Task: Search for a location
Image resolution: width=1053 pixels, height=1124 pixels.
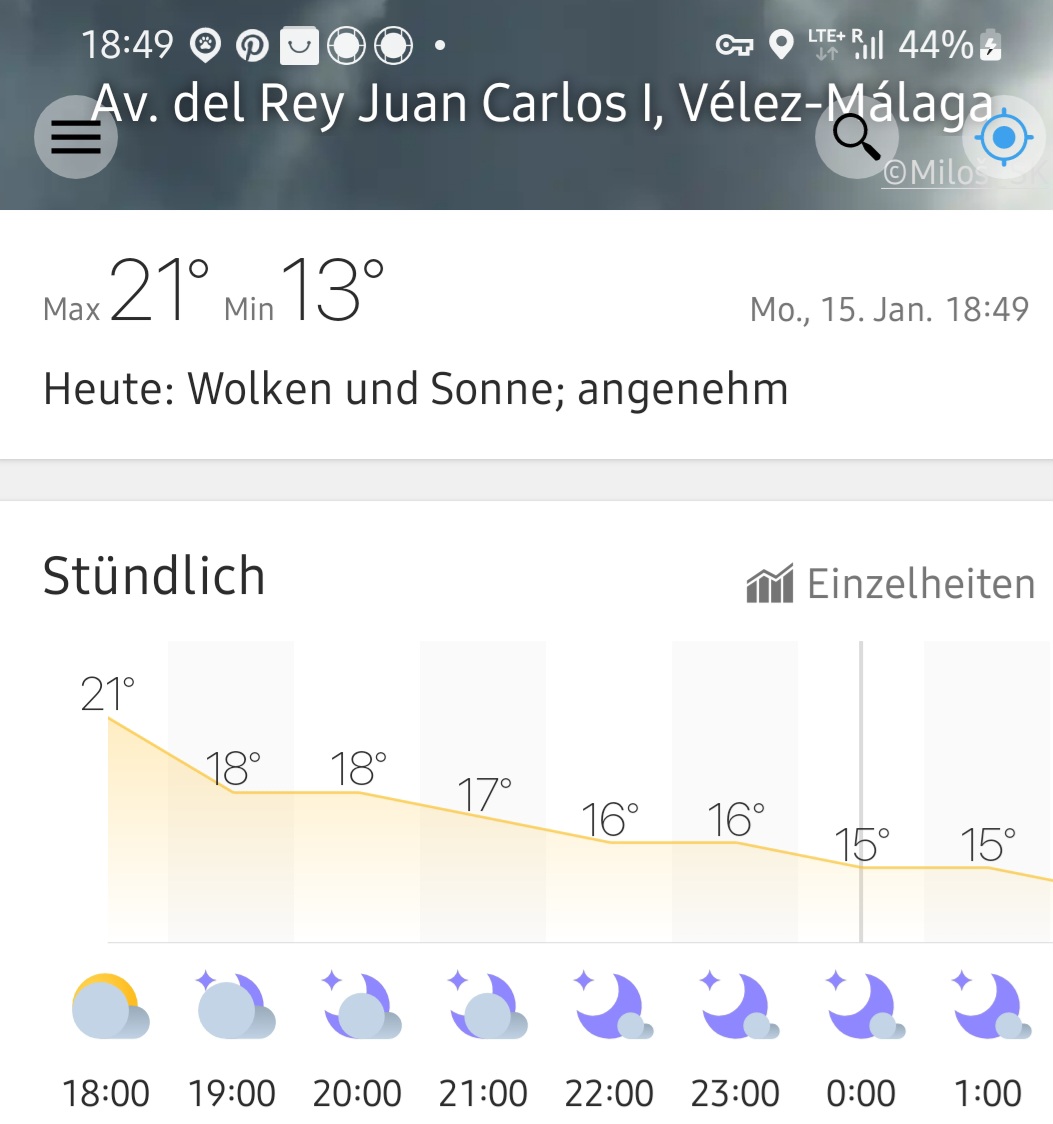Action: 856,138
